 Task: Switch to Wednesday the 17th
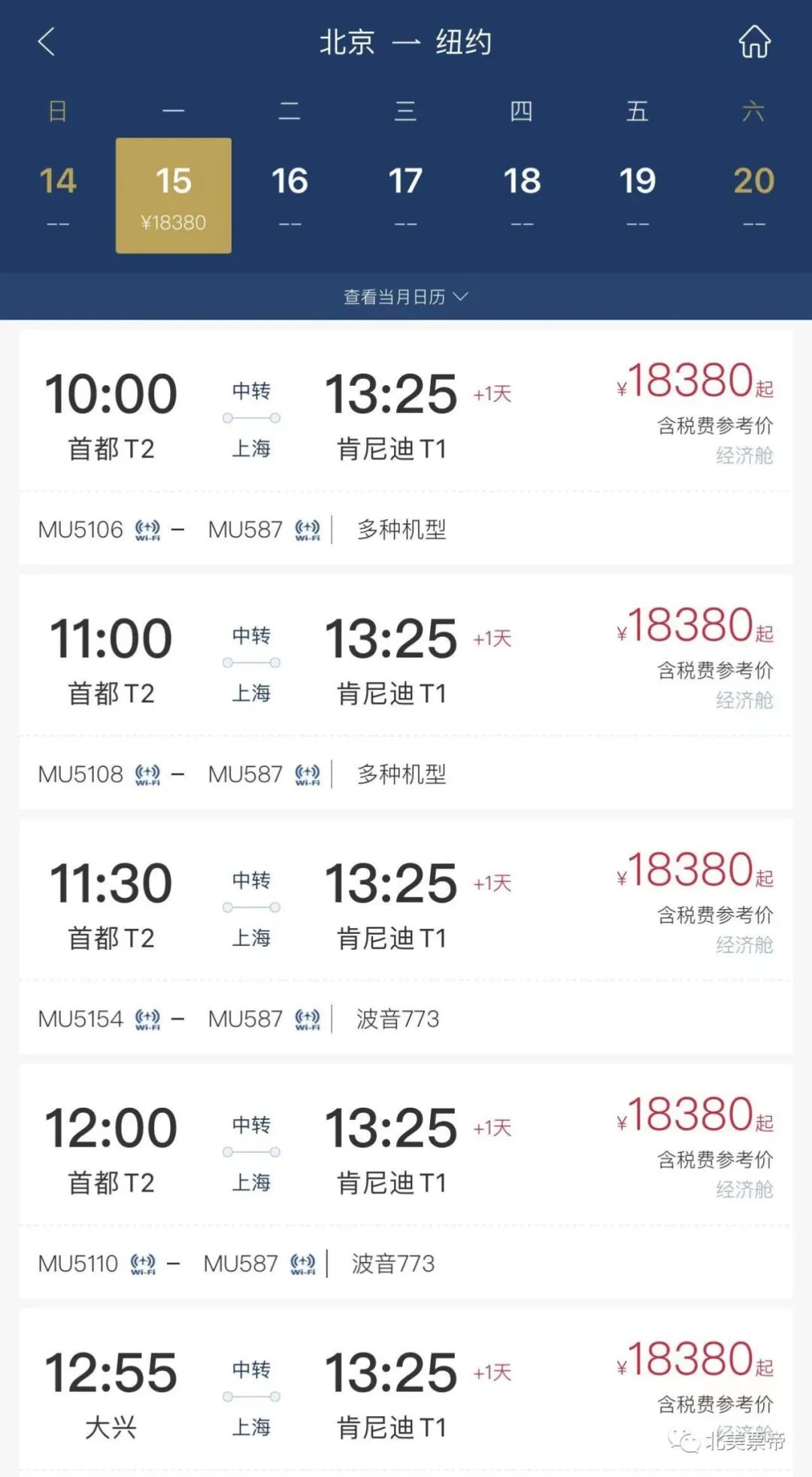[405, 196]
